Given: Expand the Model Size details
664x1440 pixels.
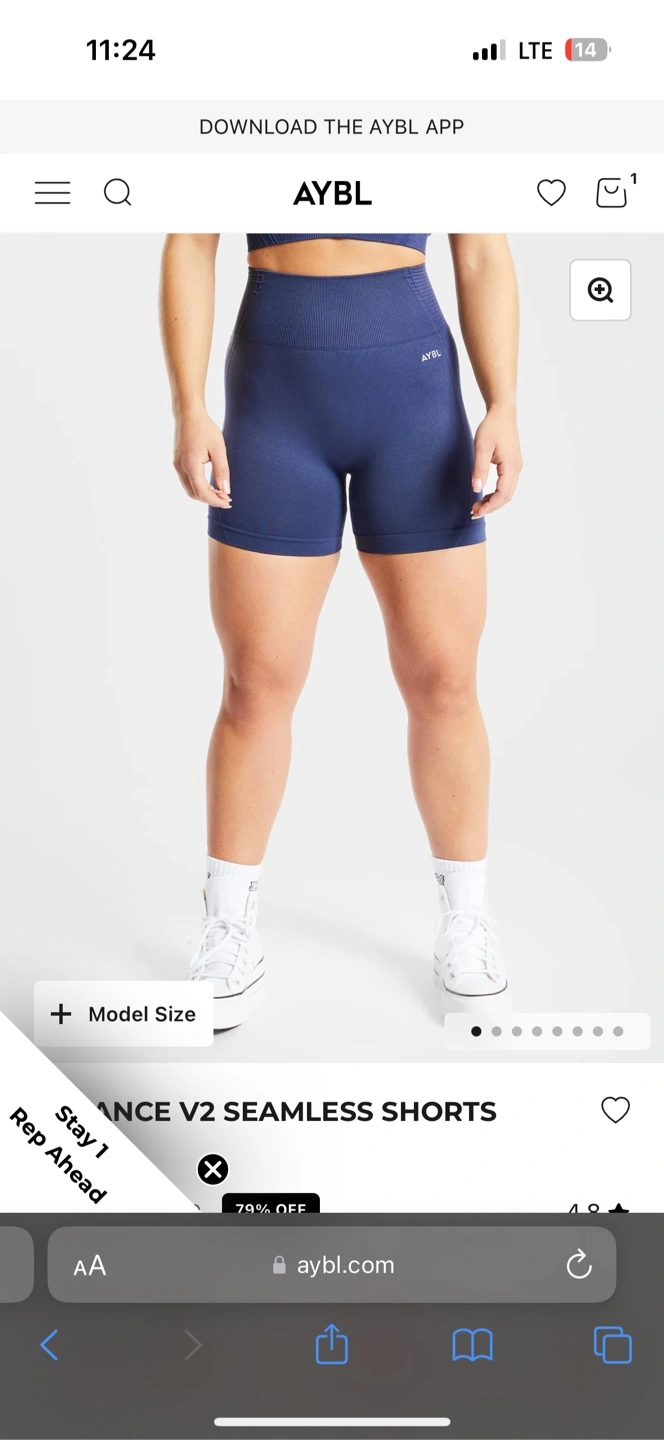Looking at the screenshot, I should (123, 1014).
